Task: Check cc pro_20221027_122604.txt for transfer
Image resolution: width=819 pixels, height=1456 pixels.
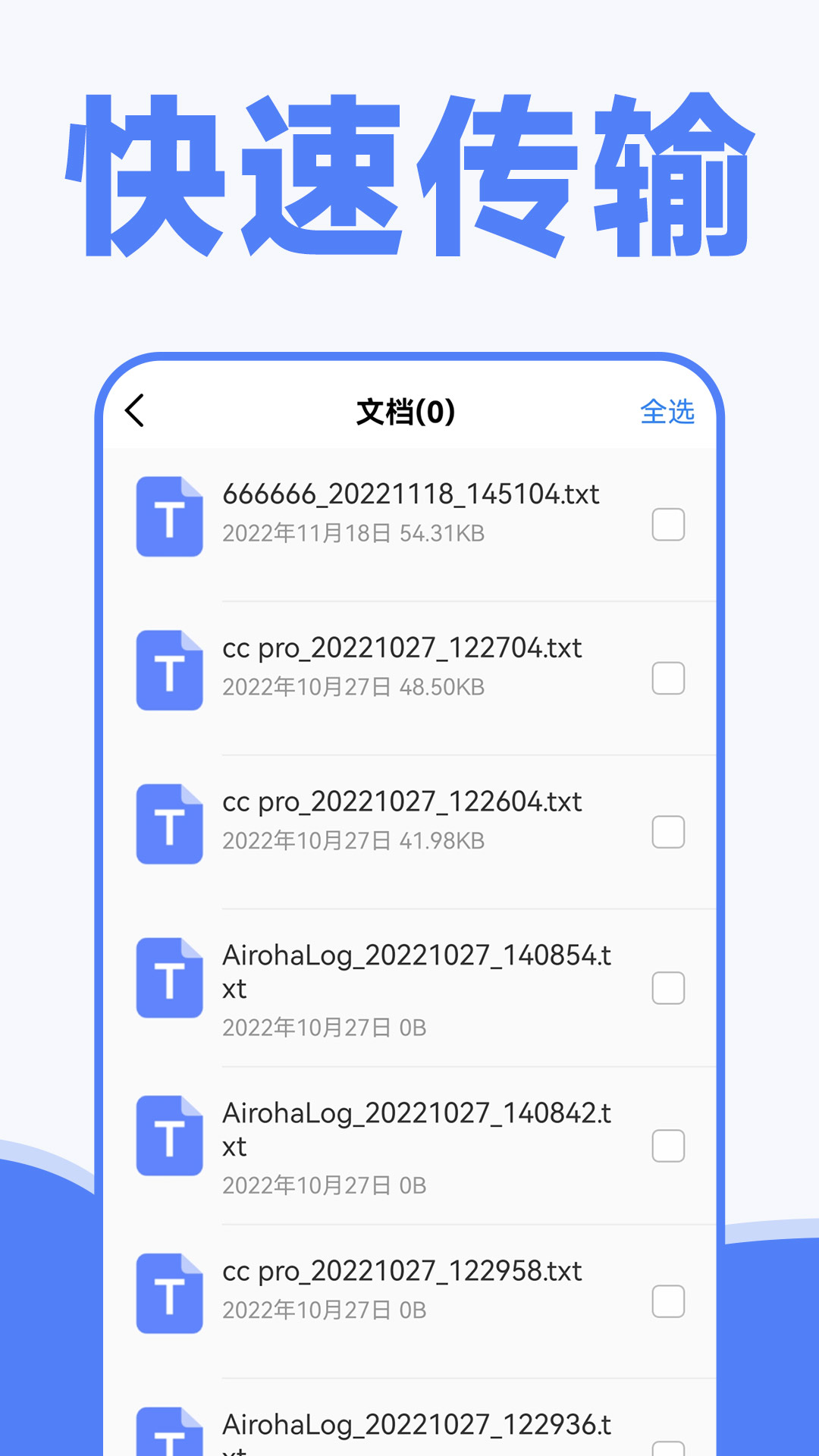Action: (x=668, y=833)
